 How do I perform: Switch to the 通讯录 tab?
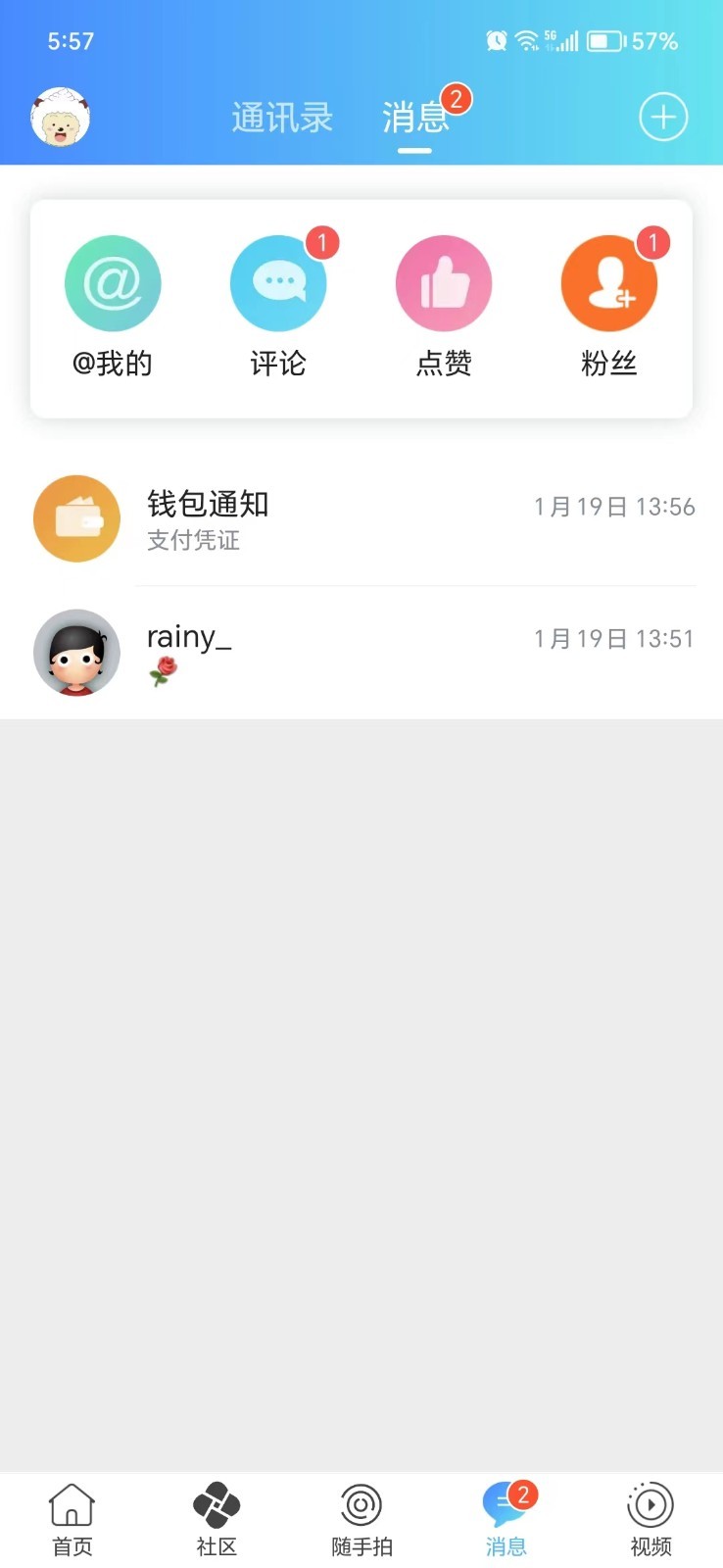coord(281,116)
